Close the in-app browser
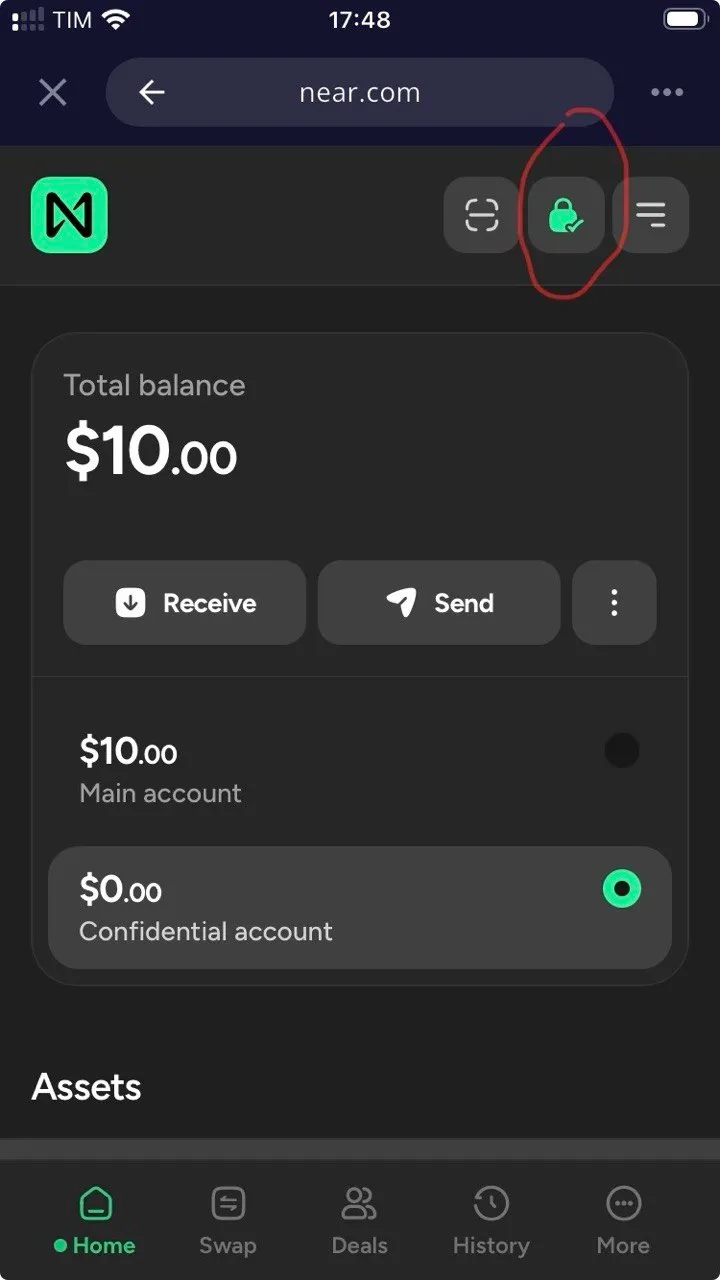720x1280 pixels. tap(52, 93)
